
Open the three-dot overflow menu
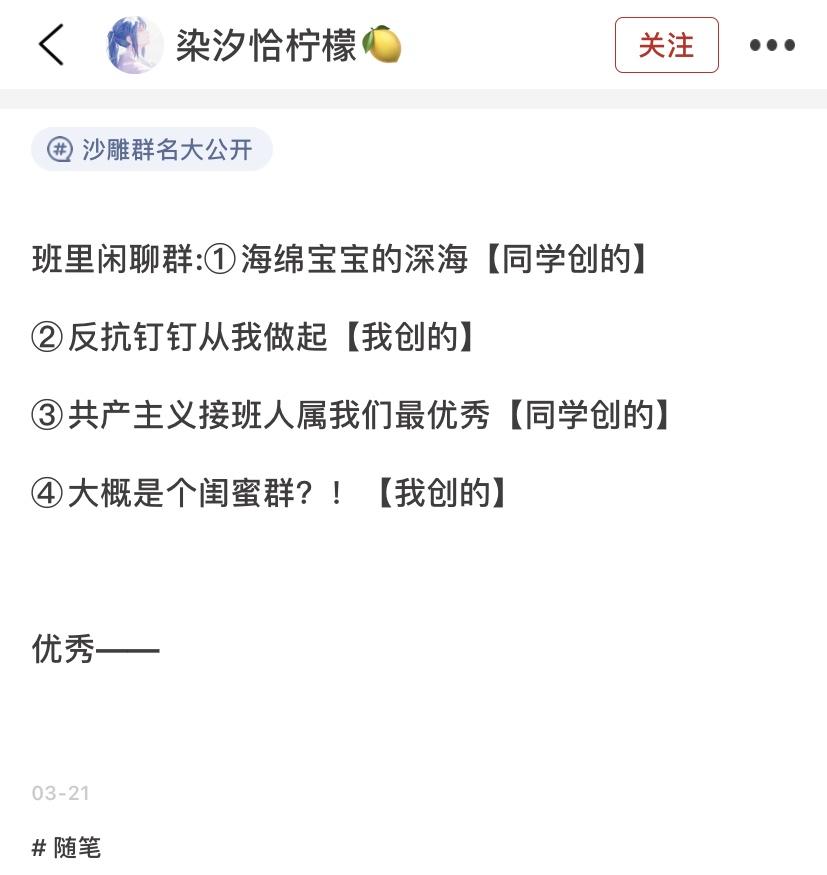click(772, 45)
